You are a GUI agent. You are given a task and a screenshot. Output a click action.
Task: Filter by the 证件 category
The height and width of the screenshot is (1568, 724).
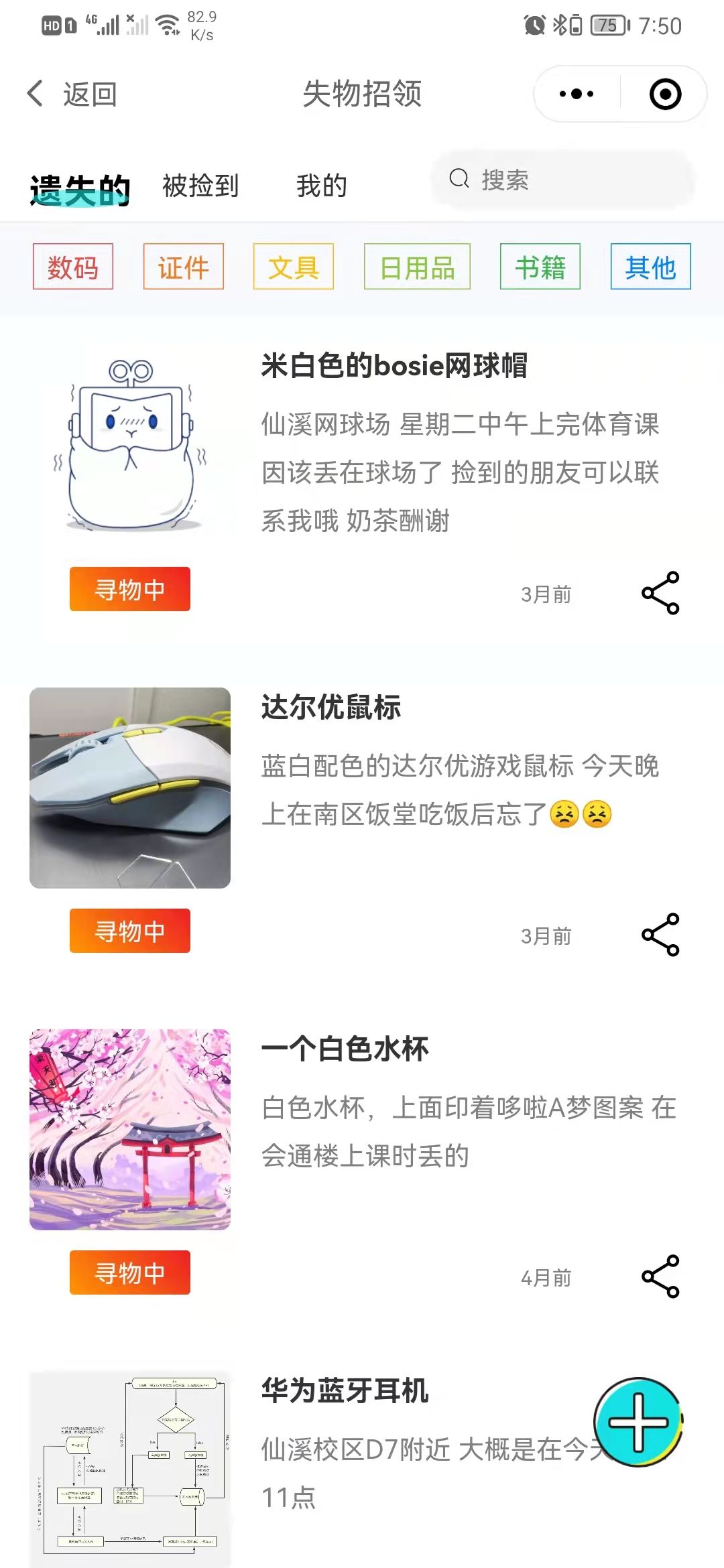click(184, 267)
